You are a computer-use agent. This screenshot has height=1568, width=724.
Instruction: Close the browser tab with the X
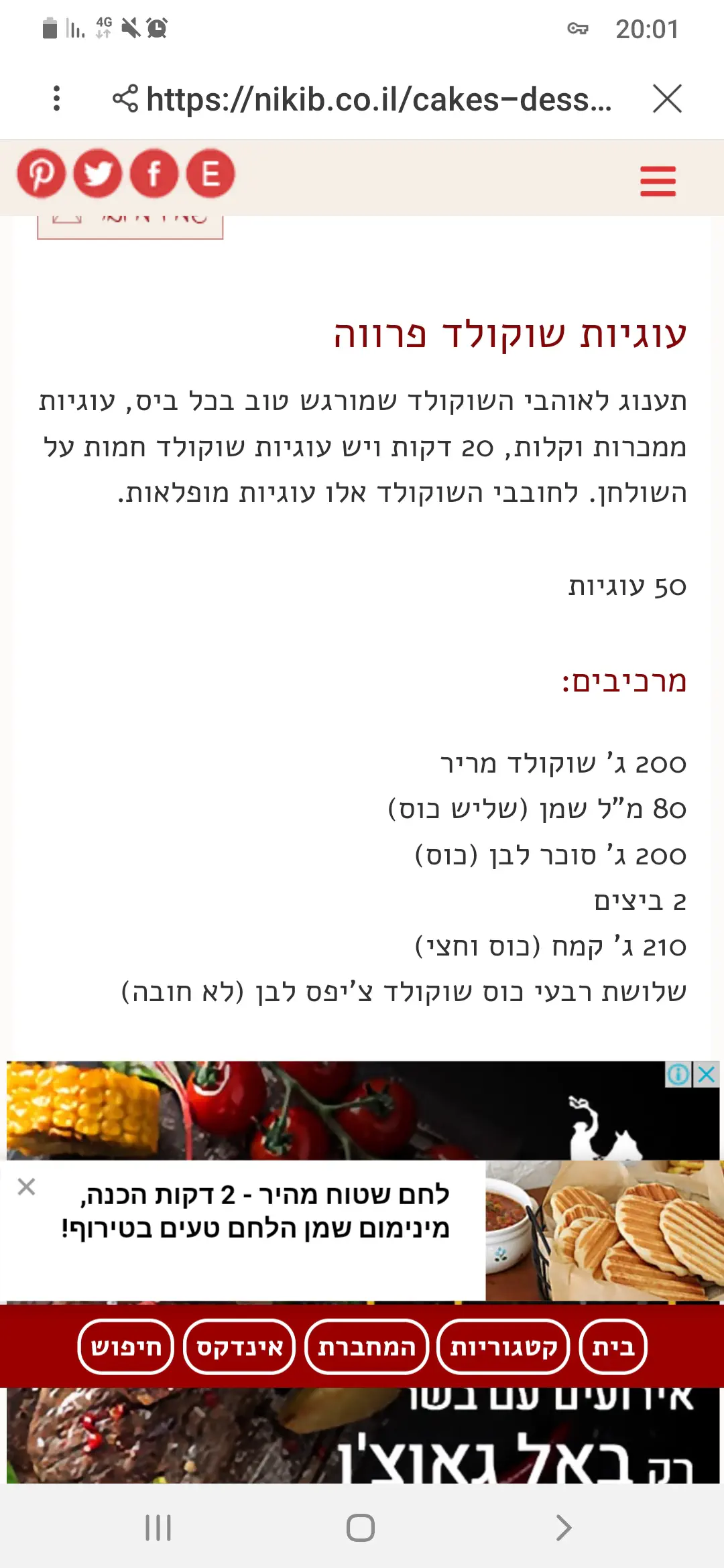tap(667, 99)
